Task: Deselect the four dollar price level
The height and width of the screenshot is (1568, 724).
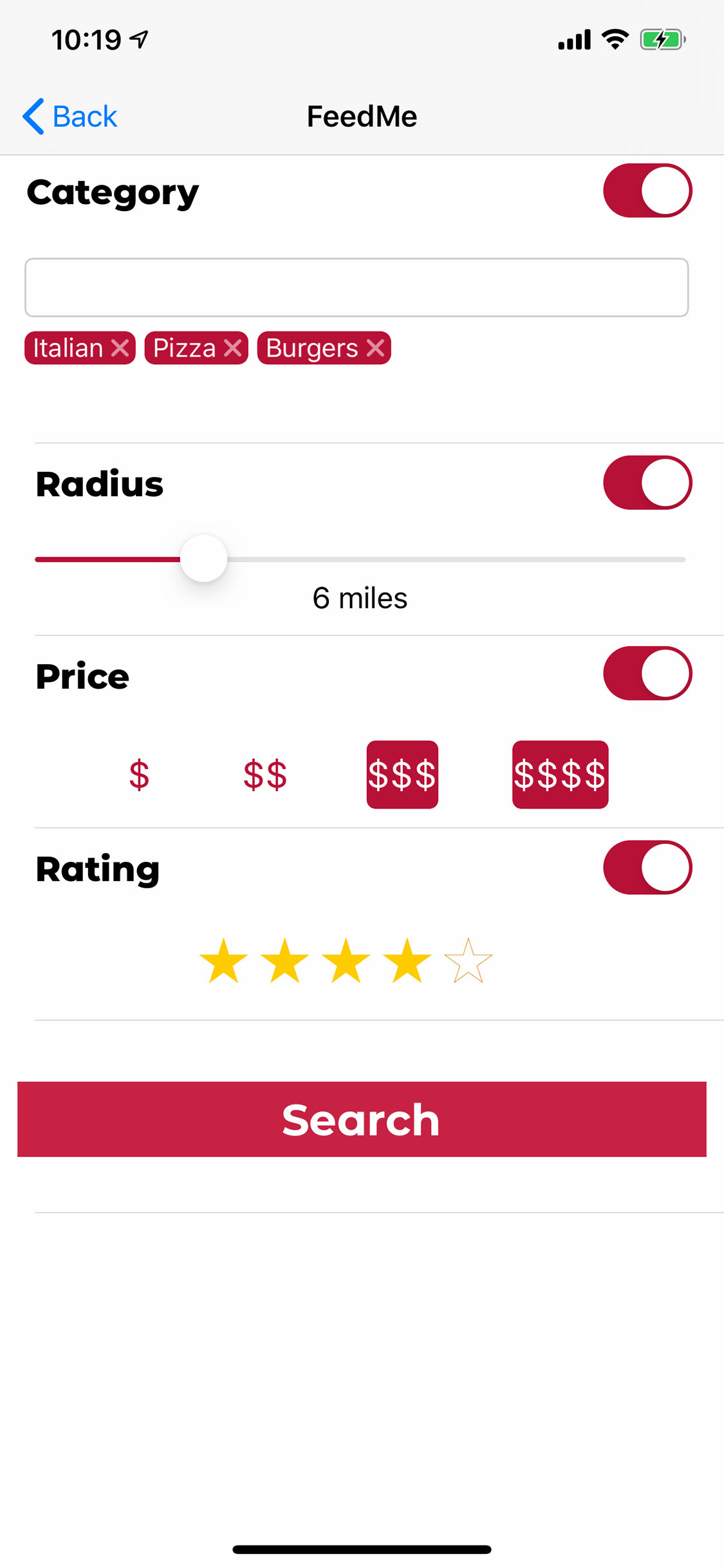Action: 560,774
